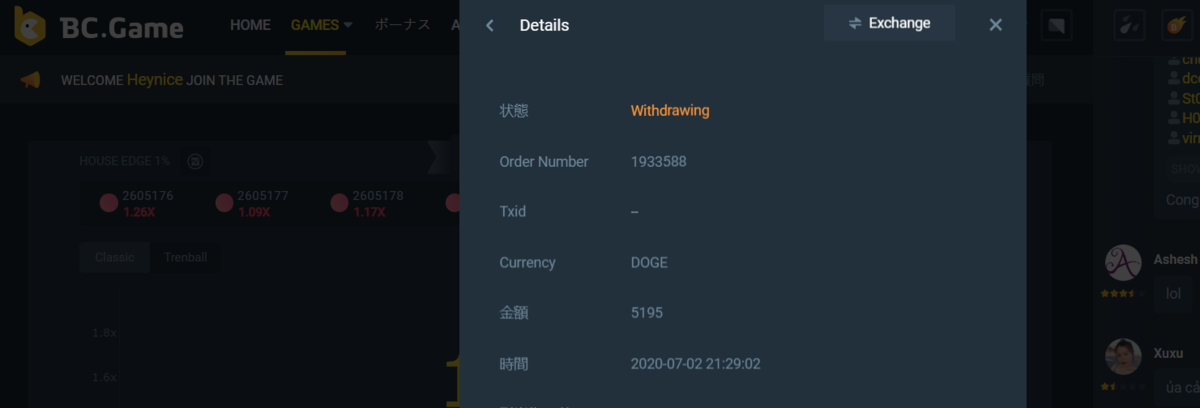This screenshot has height=408, width=1200.
Task: Open Xuxu's chat profile avatar
Action: (1123, 357)
